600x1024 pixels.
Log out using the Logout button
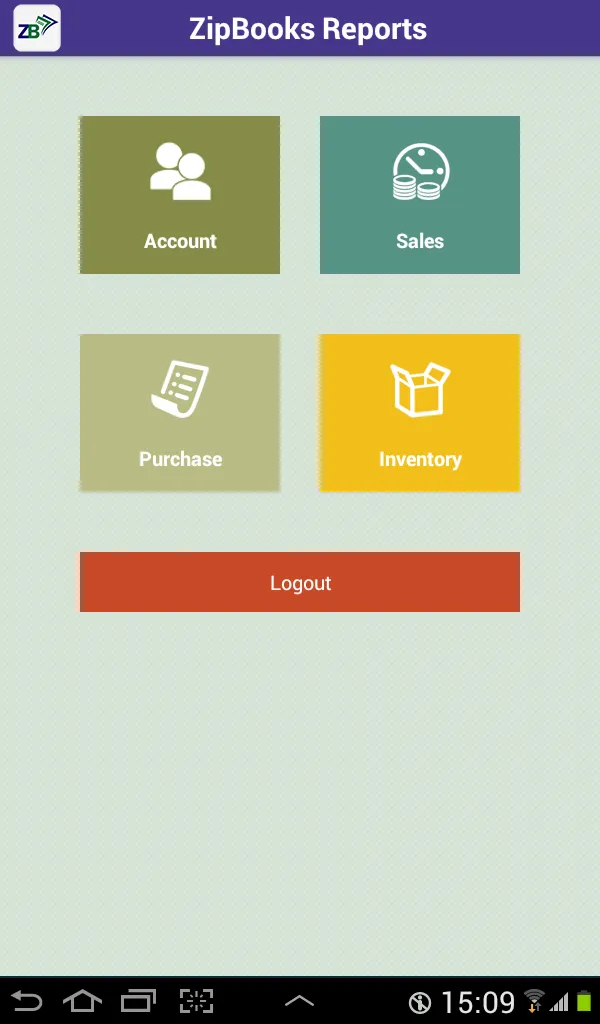[x=300, y=582]
